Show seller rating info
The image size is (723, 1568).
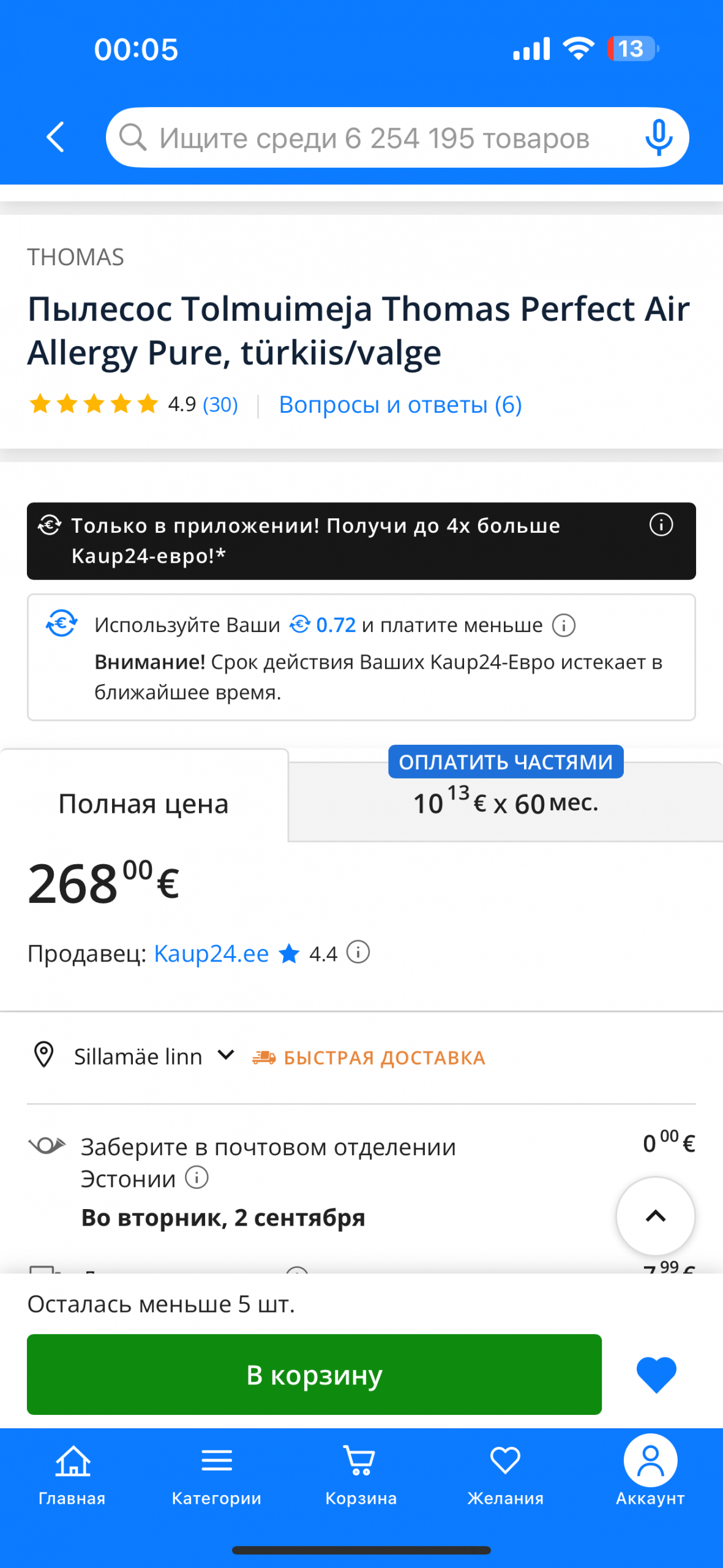point(358,952)
